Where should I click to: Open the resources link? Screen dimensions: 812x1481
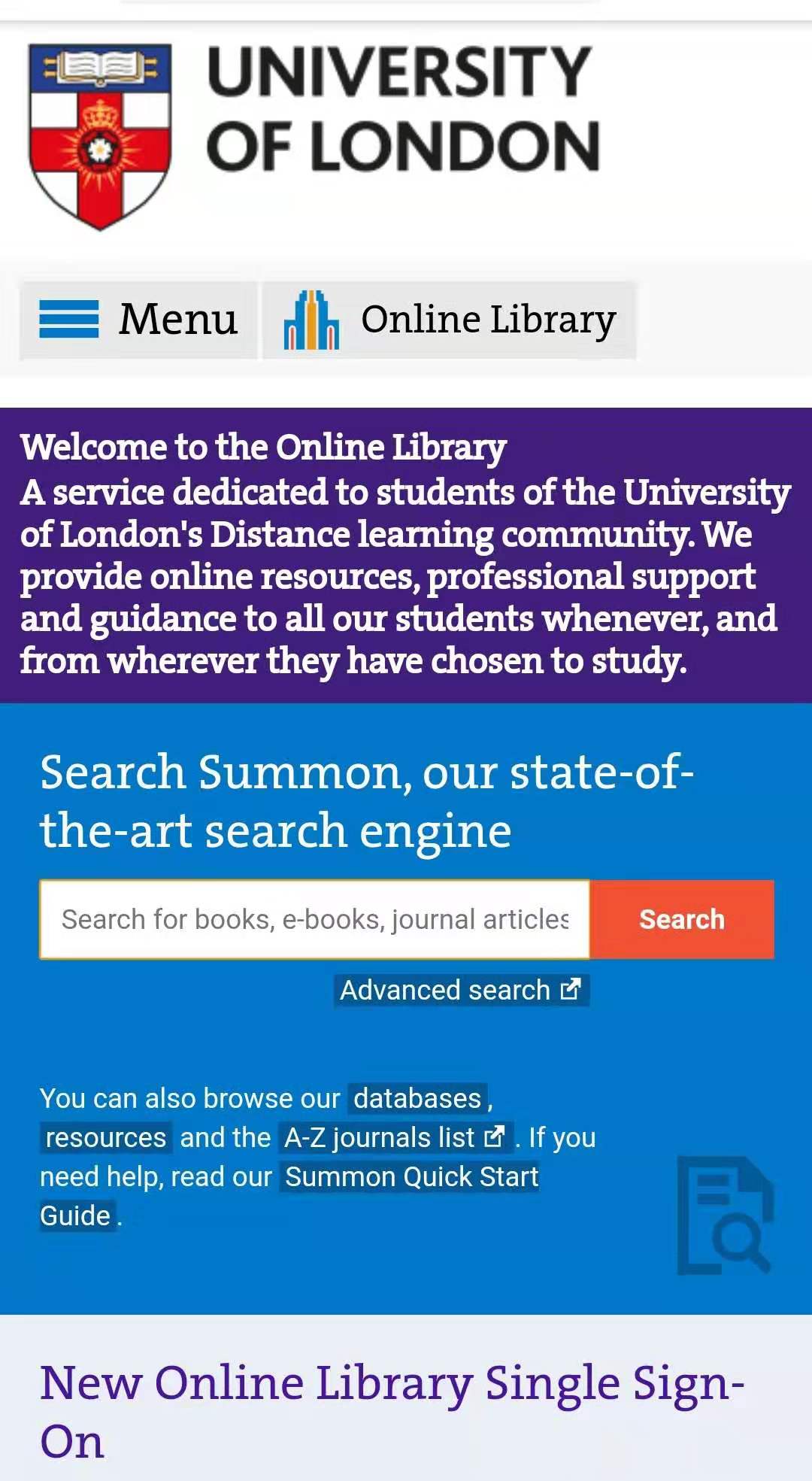pos(105,1137)
